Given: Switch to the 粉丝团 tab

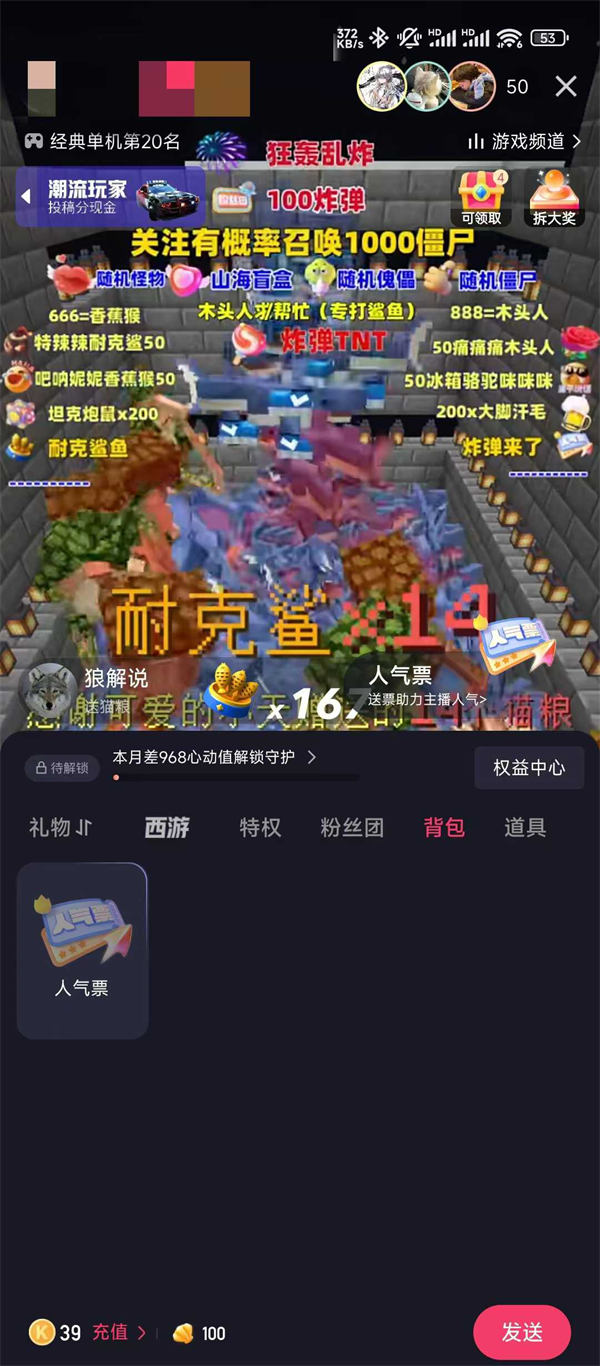Looking at the screenshot, I should coord(351,828).
